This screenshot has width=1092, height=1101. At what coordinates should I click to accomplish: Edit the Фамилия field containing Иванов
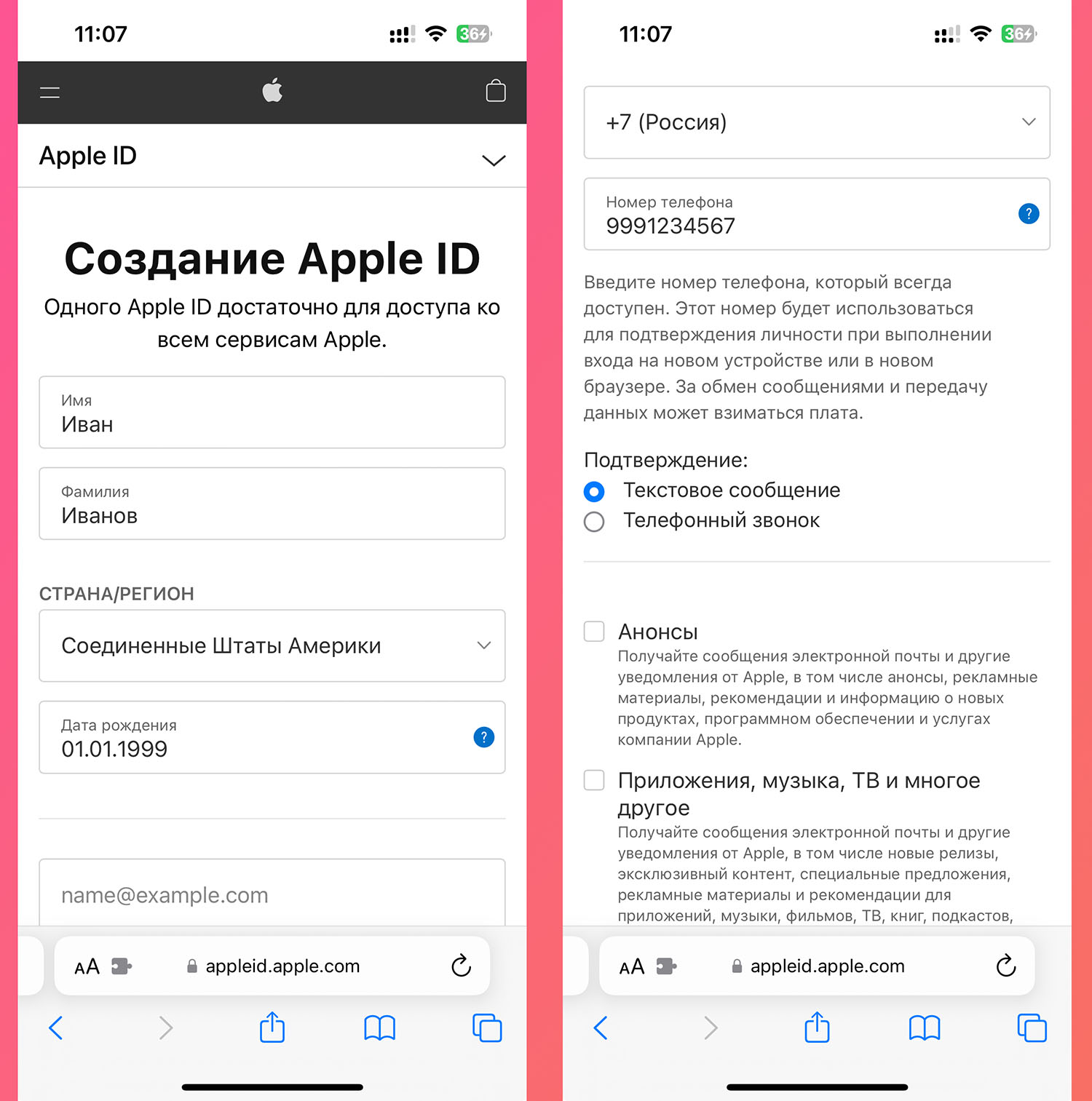tap(272, 504)
